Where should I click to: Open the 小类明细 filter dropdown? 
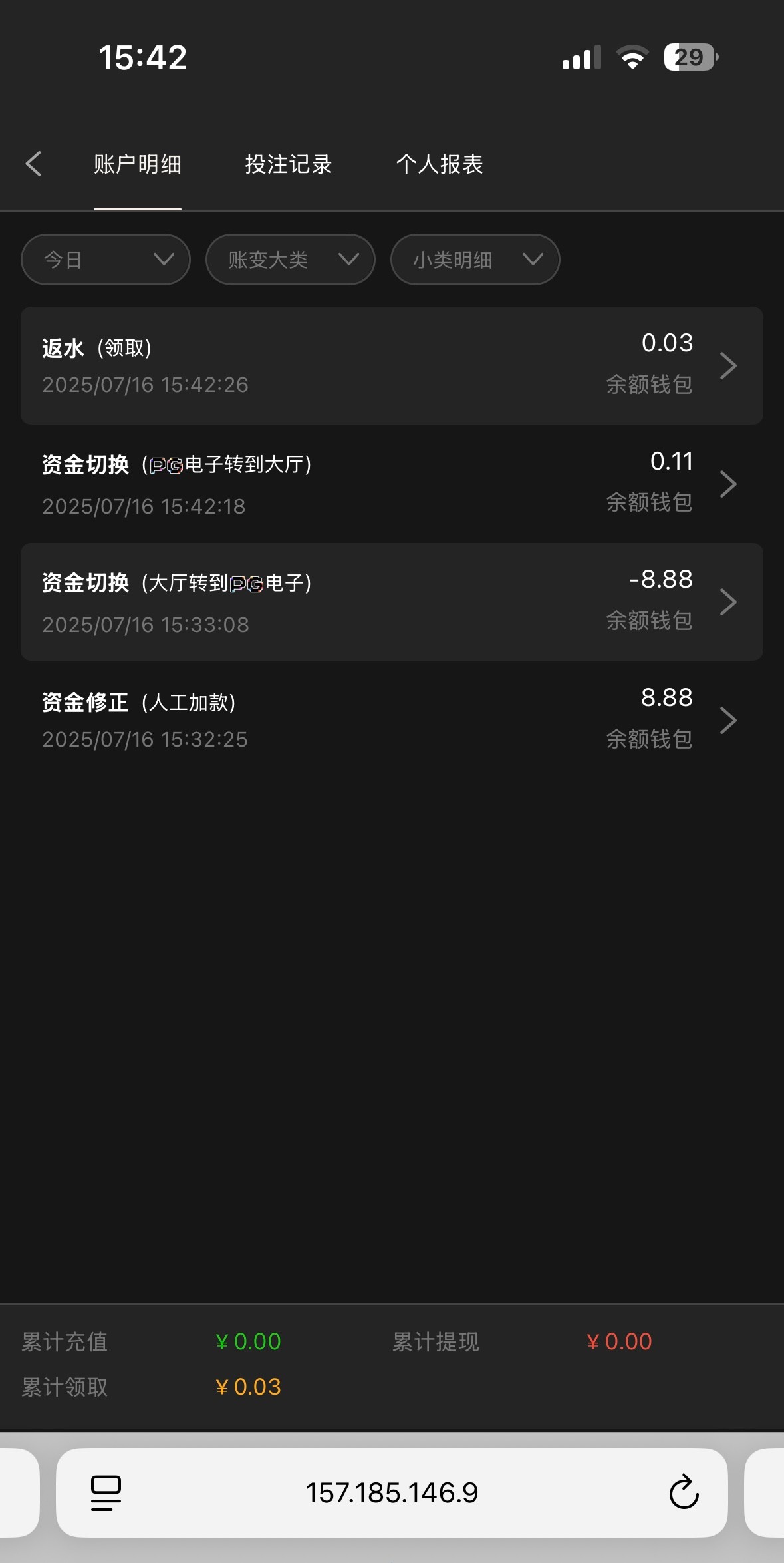point(475,260)
